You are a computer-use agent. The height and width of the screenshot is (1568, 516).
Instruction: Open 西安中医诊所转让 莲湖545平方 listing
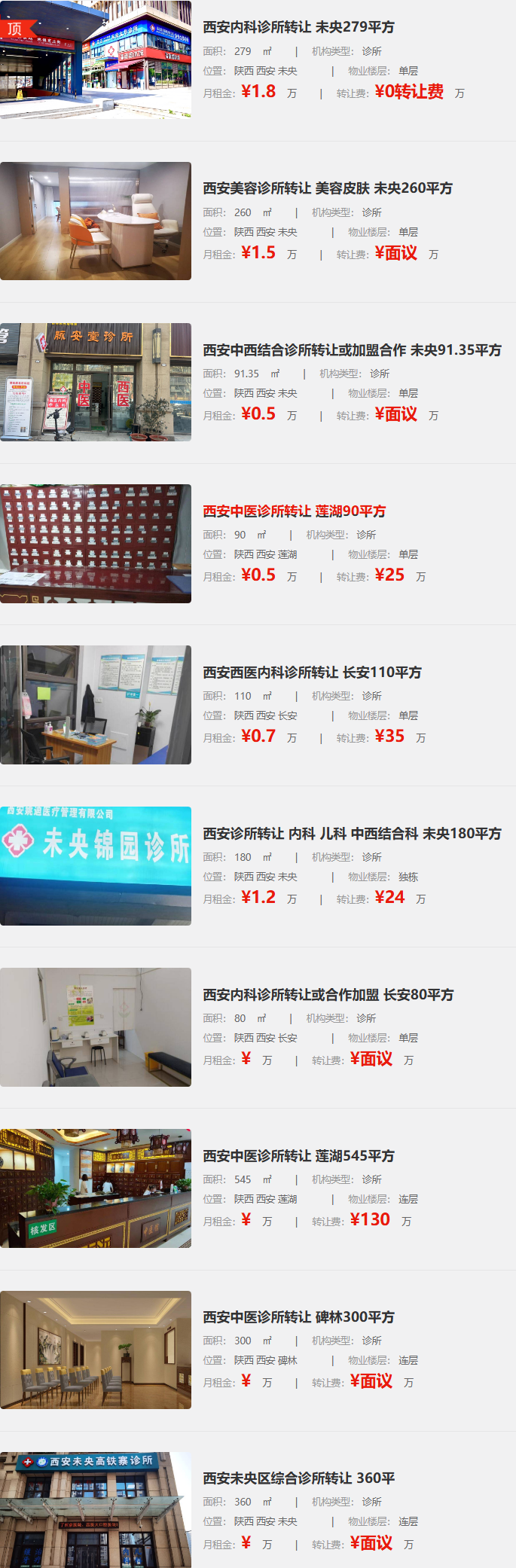pyautogui.click(x=298, y=1156)
